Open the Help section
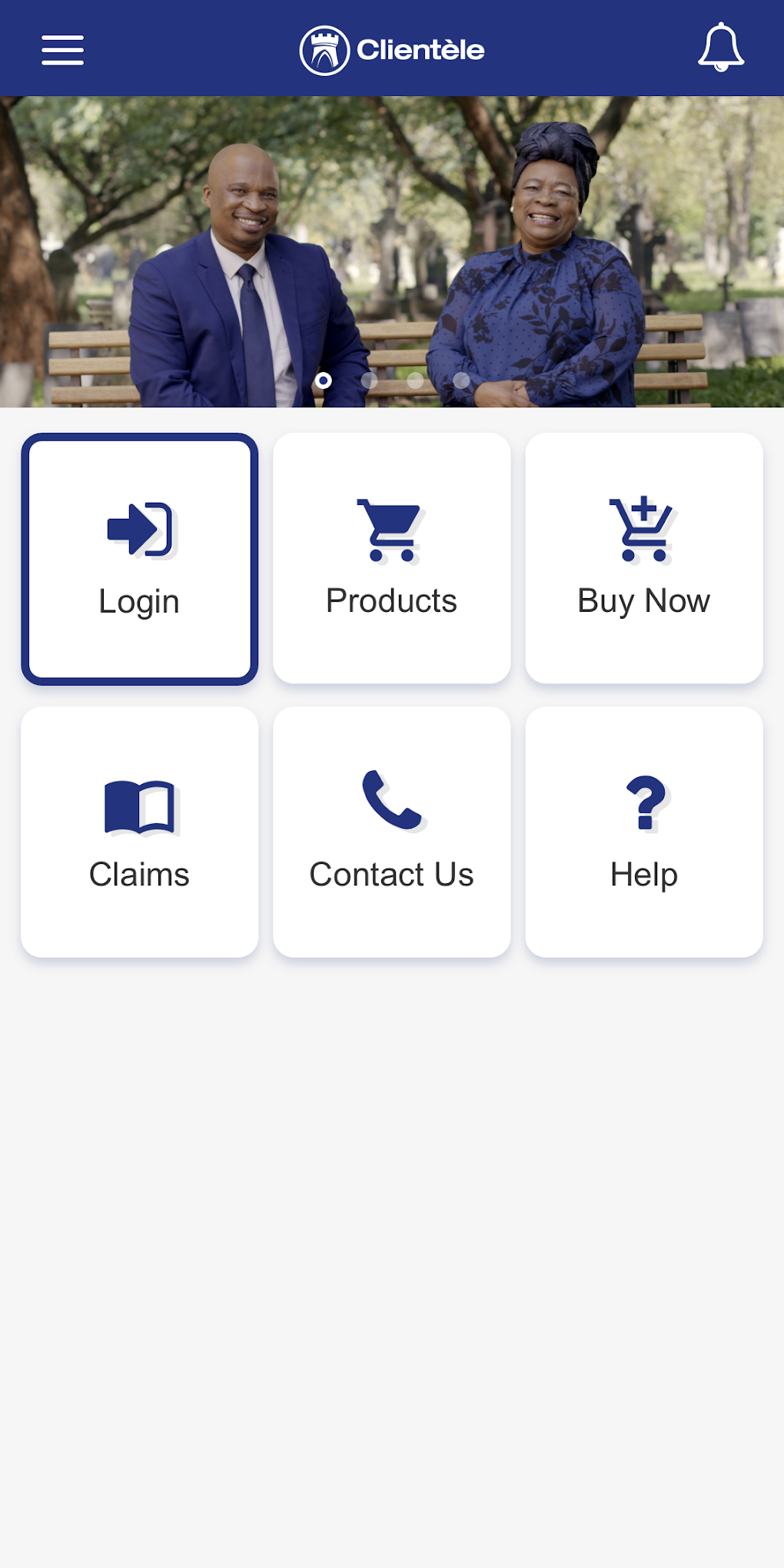 point(644,831)
